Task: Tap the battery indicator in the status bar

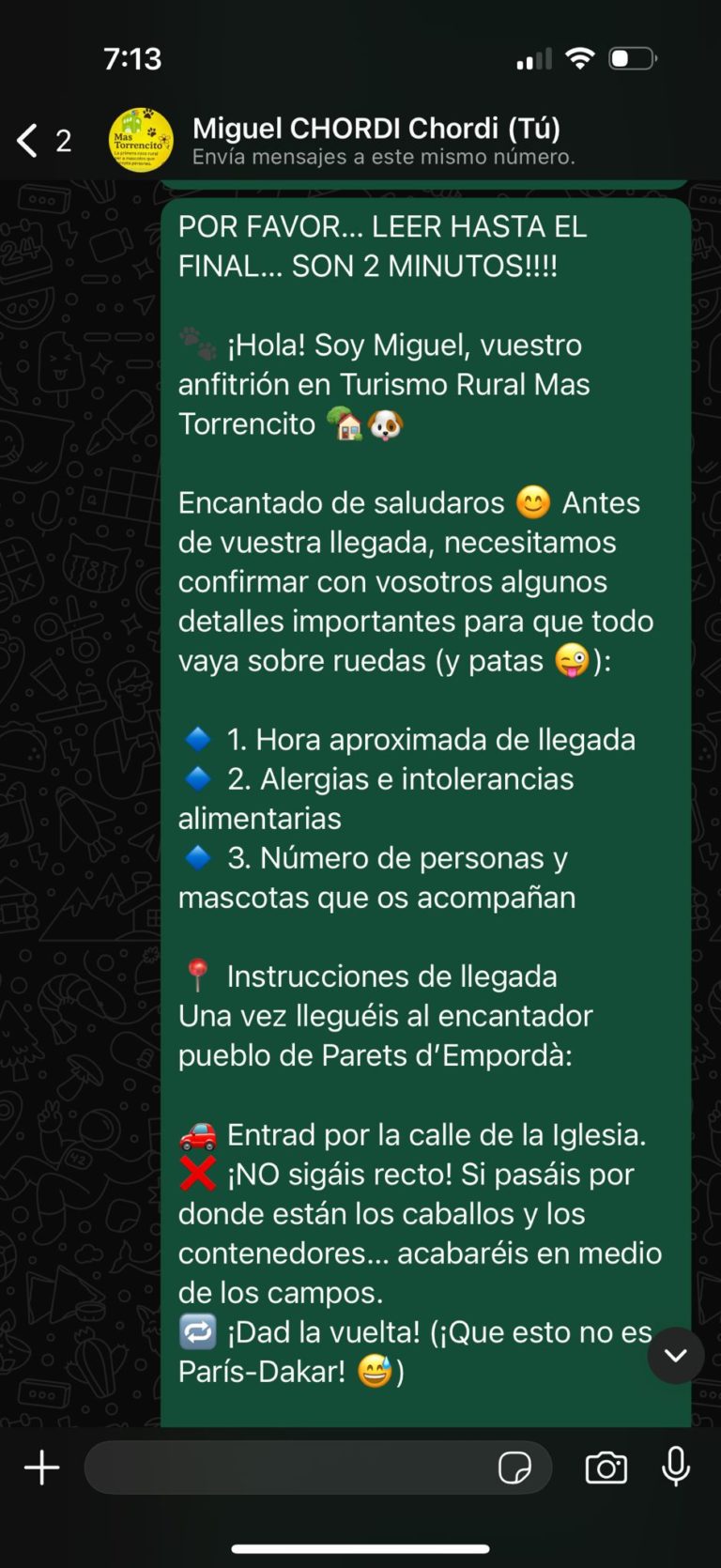Action: pyautogui.click(x=633, y=56)
